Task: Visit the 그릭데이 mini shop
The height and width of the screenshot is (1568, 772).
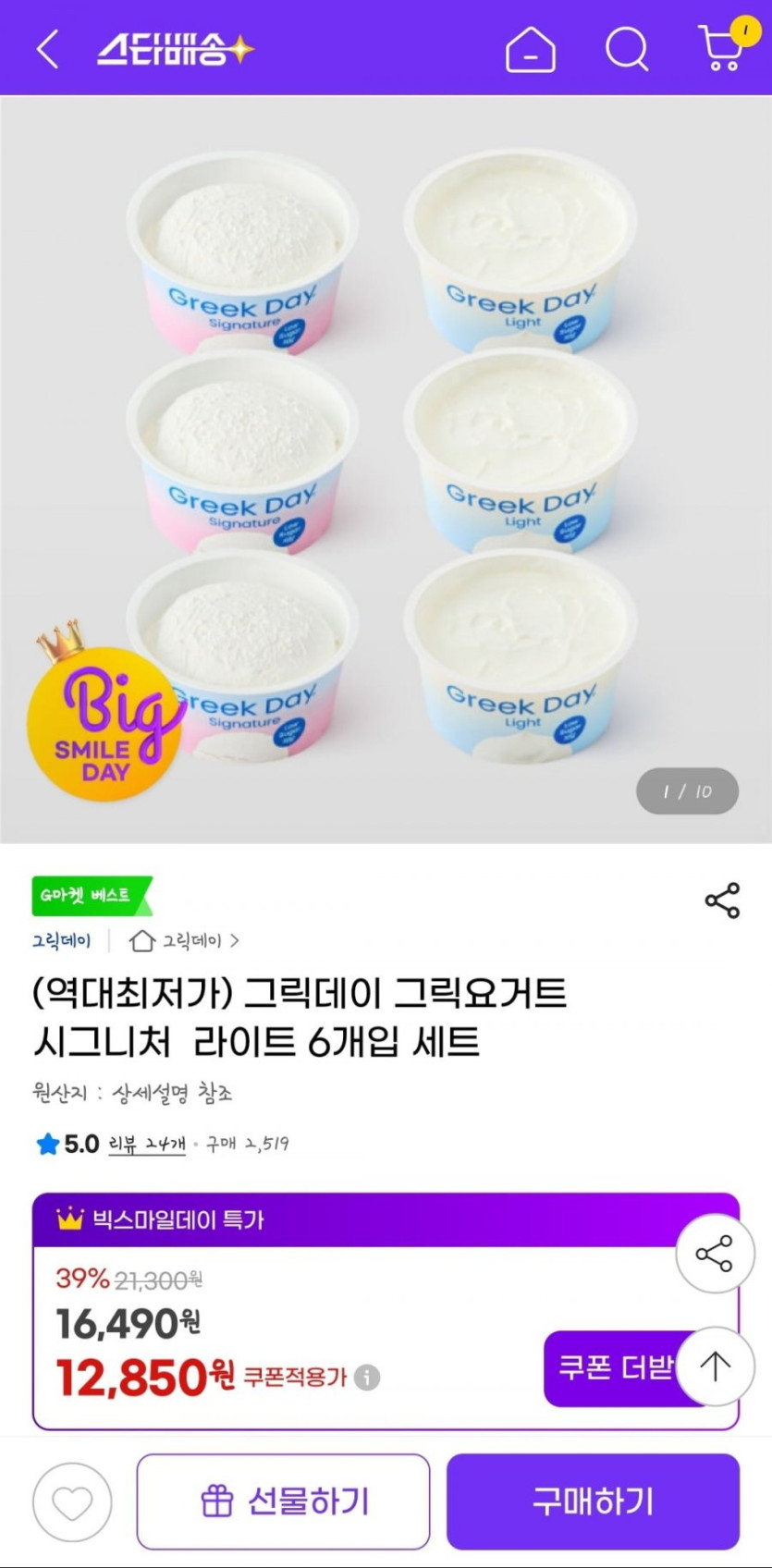Action: (x=185, y=941)
